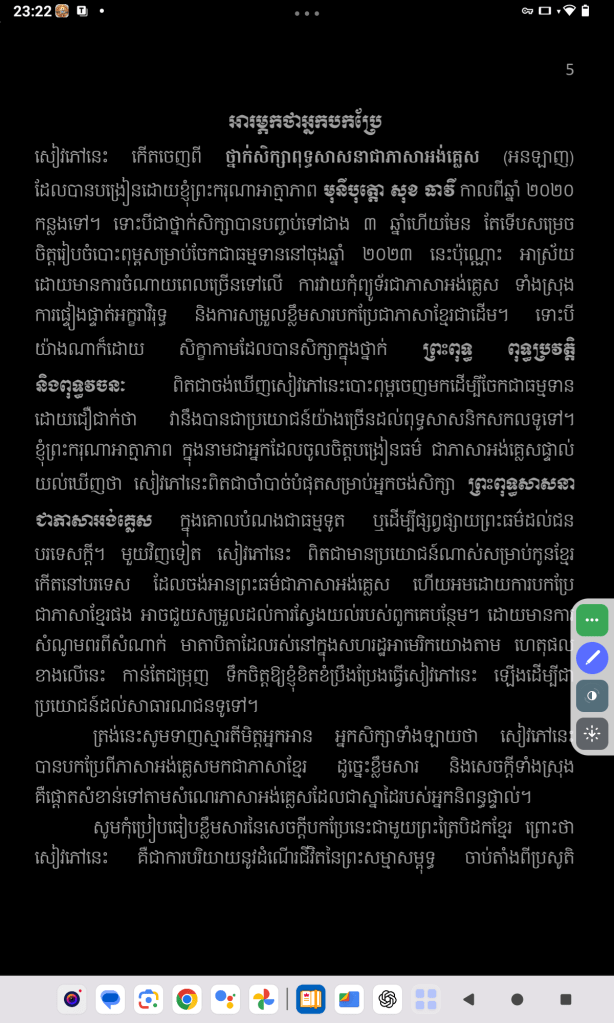Screen dimensions: 614x1023
Task: Open the ChatGPT app from the taskbar
Action: tap(388, 998)
